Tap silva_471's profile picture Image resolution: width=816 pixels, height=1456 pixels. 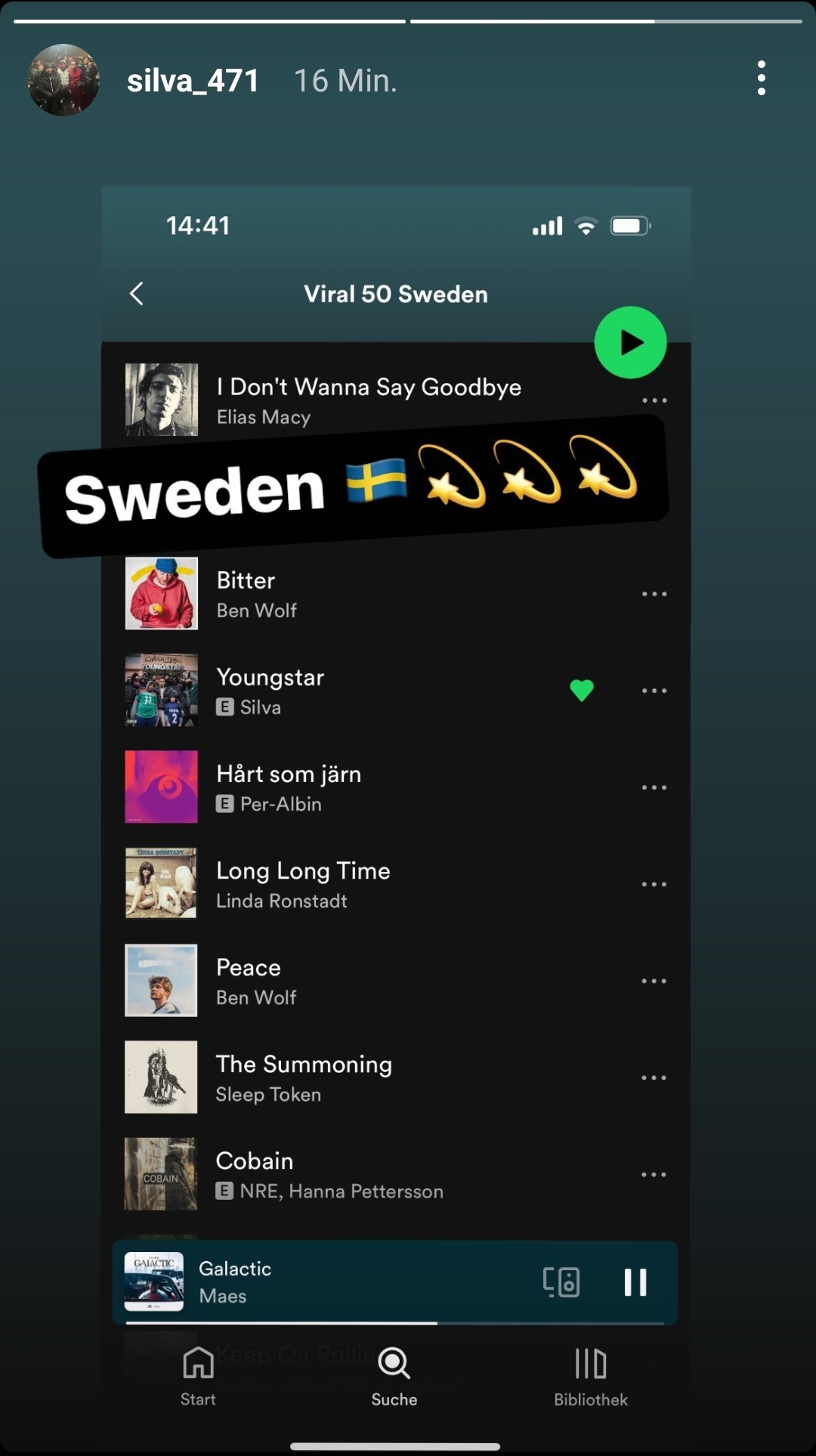tap(63, 80)
